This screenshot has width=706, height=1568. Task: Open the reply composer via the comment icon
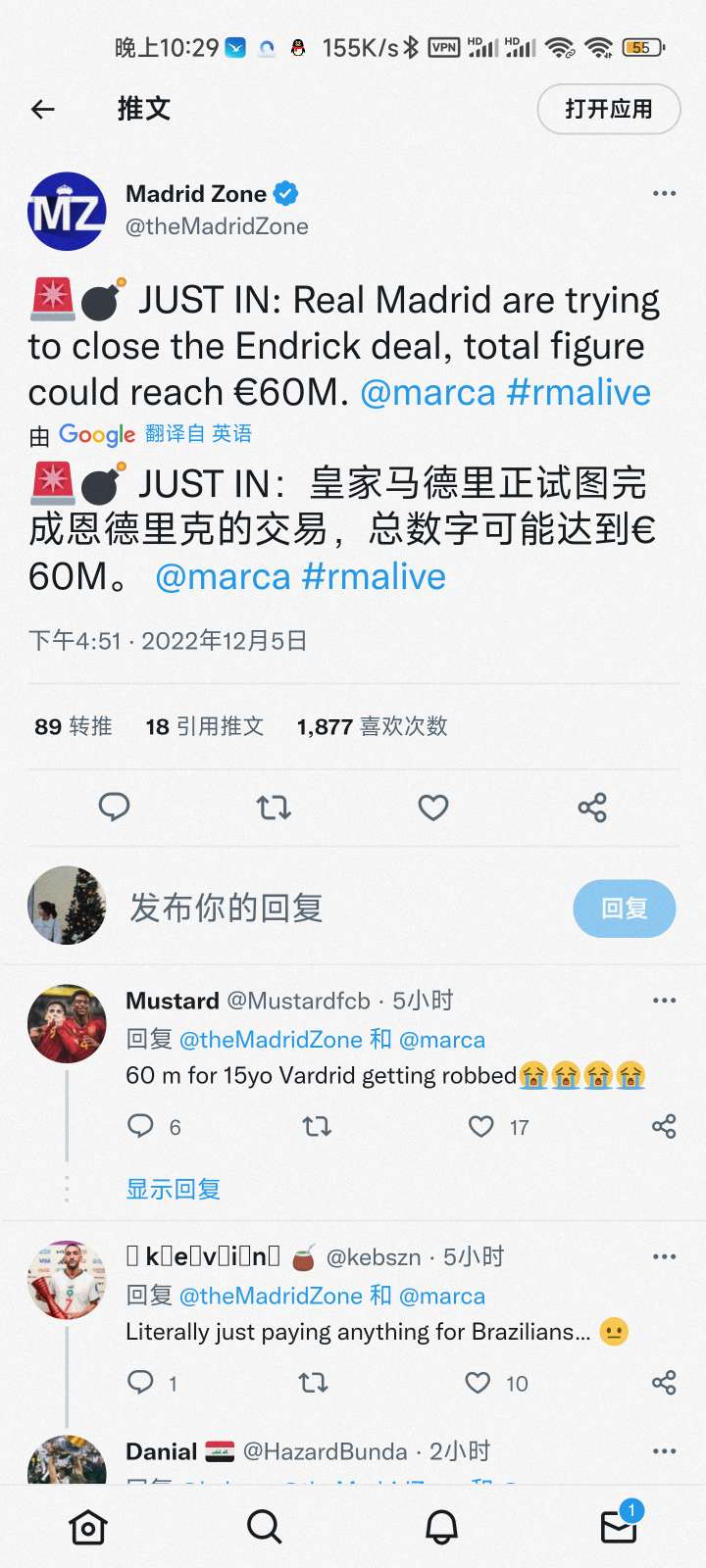click(115, 807)
